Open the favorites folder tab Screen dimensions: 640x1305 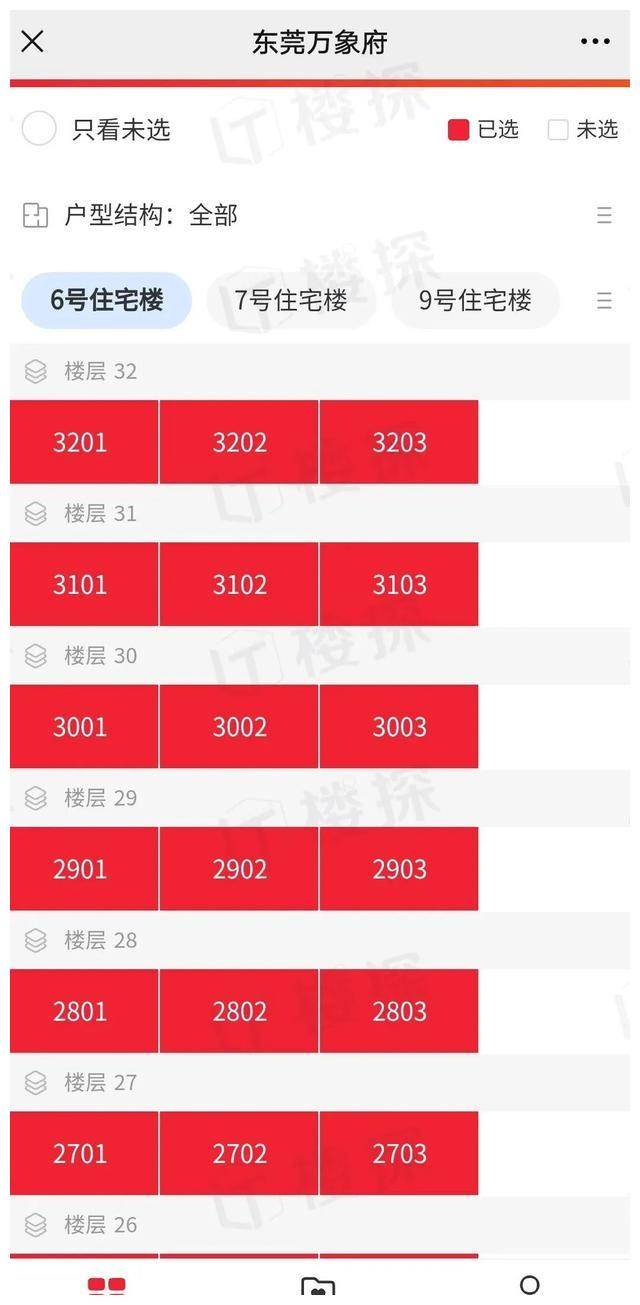318,1287
